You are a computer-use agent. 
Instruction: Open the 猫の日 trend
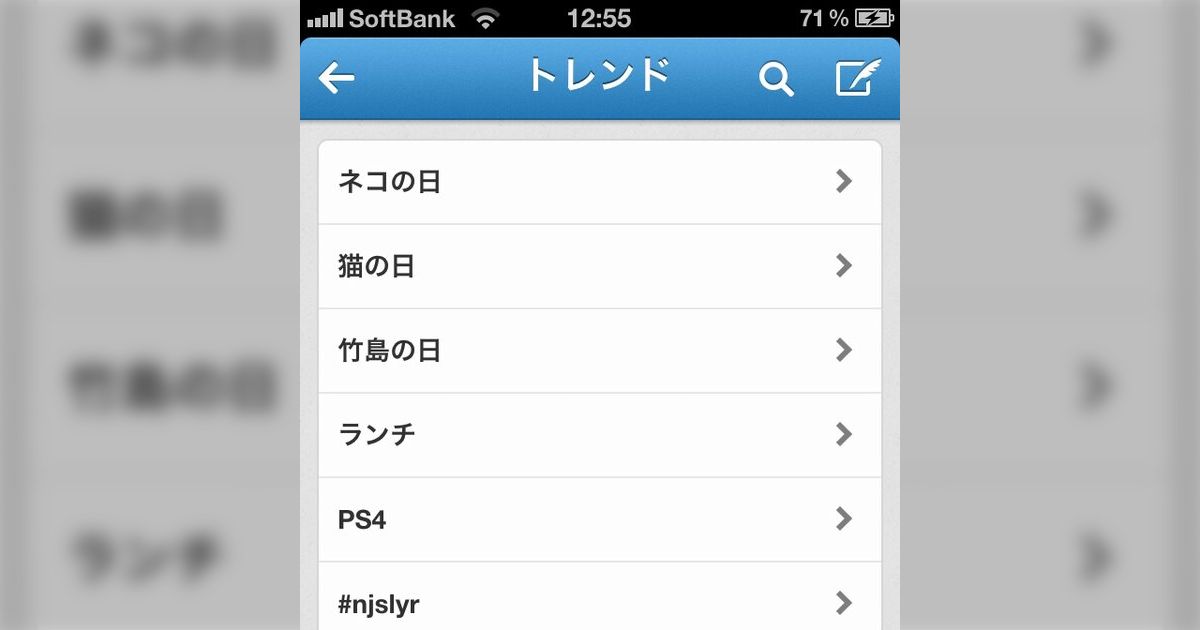599,266
